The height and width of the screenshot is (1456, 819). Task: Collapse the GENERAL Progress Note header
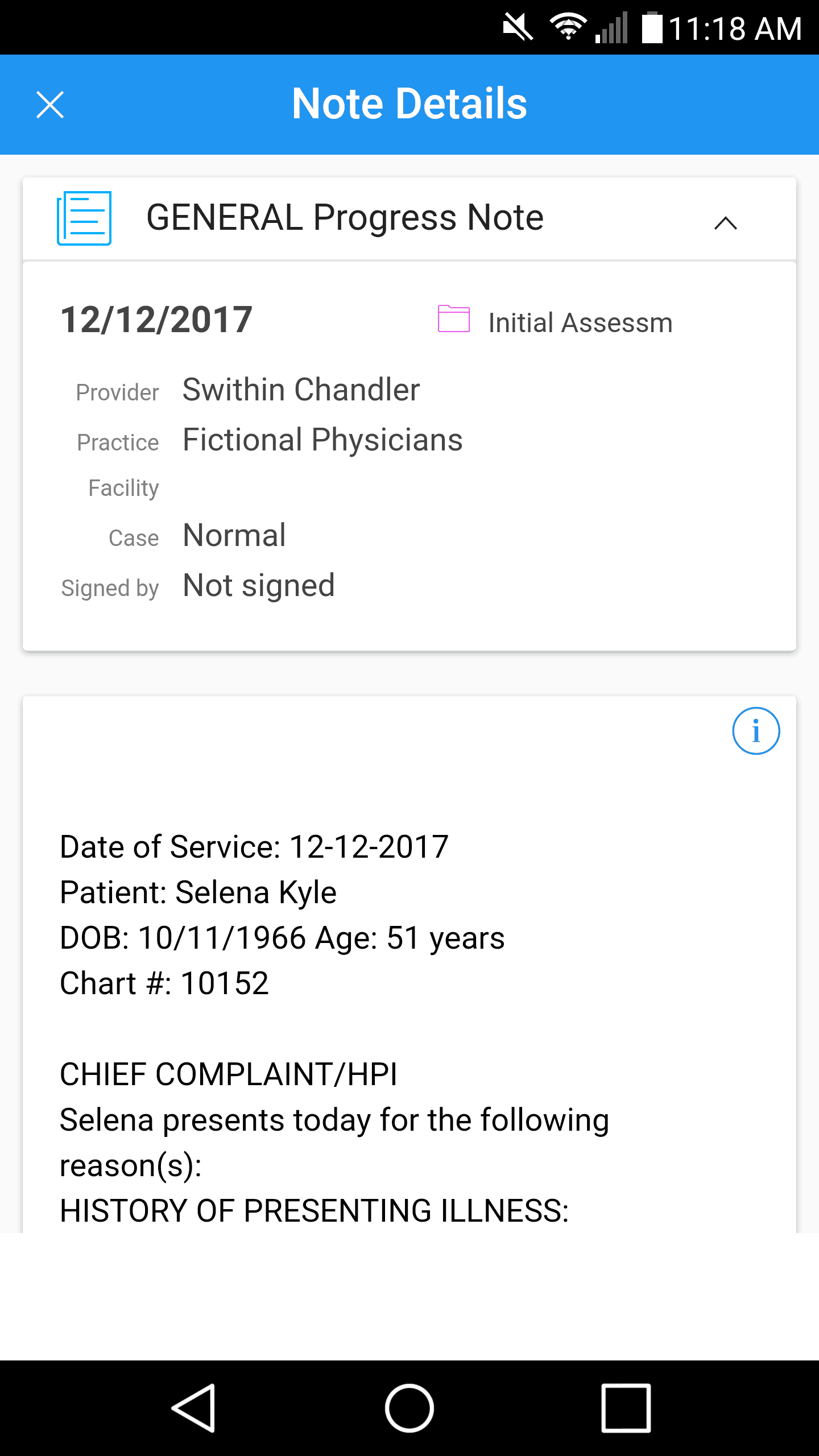[x=725, y=222]
